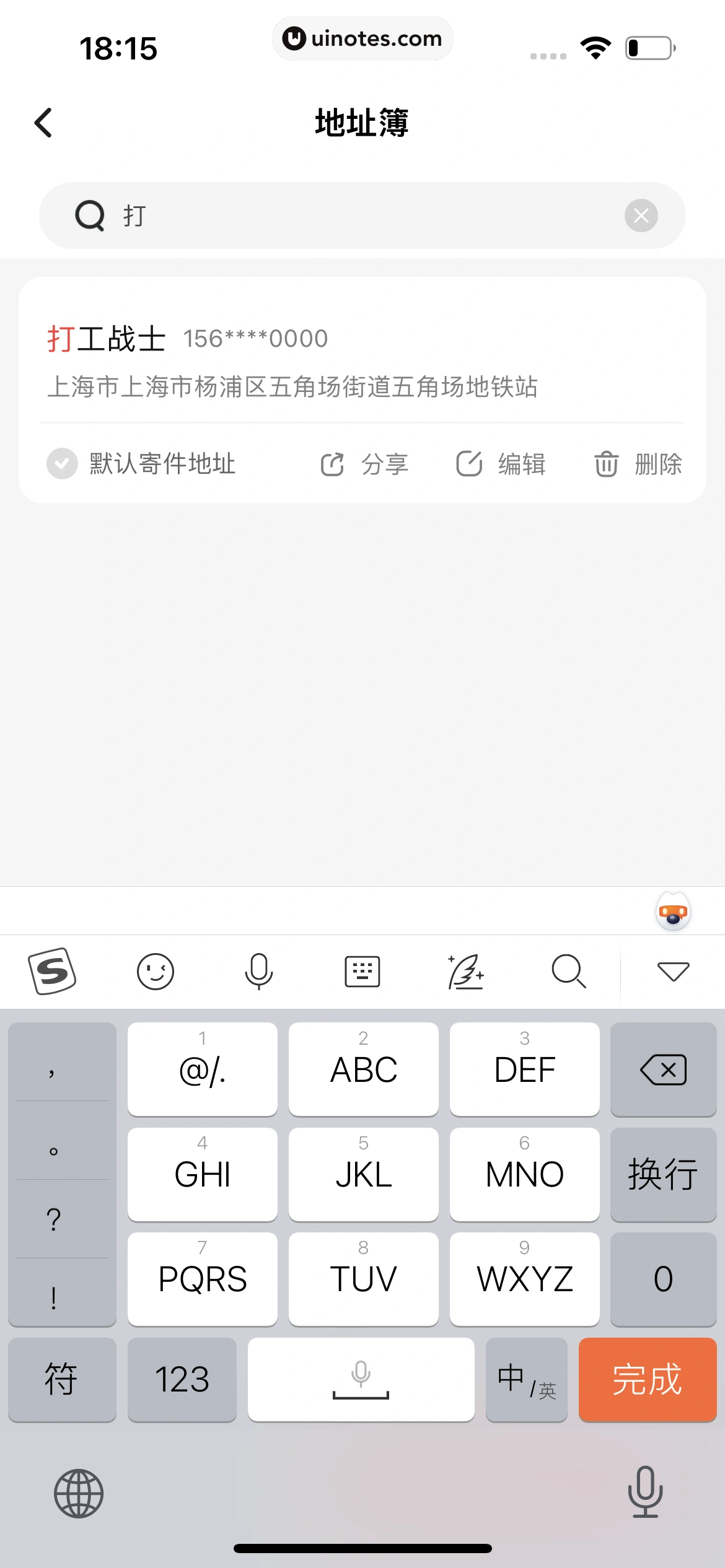This screenshot has width=725, height=1568.
Task: Activate voice input from keyboard toolbar
Action: [258, 971]
